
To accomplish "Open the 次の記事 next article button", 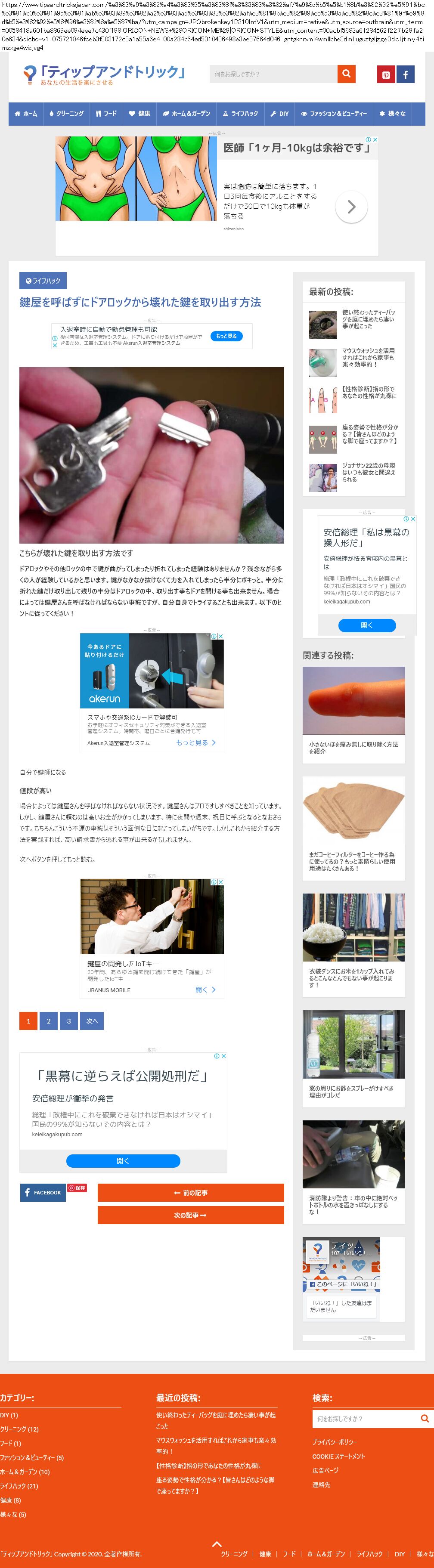I will 191,1215.
